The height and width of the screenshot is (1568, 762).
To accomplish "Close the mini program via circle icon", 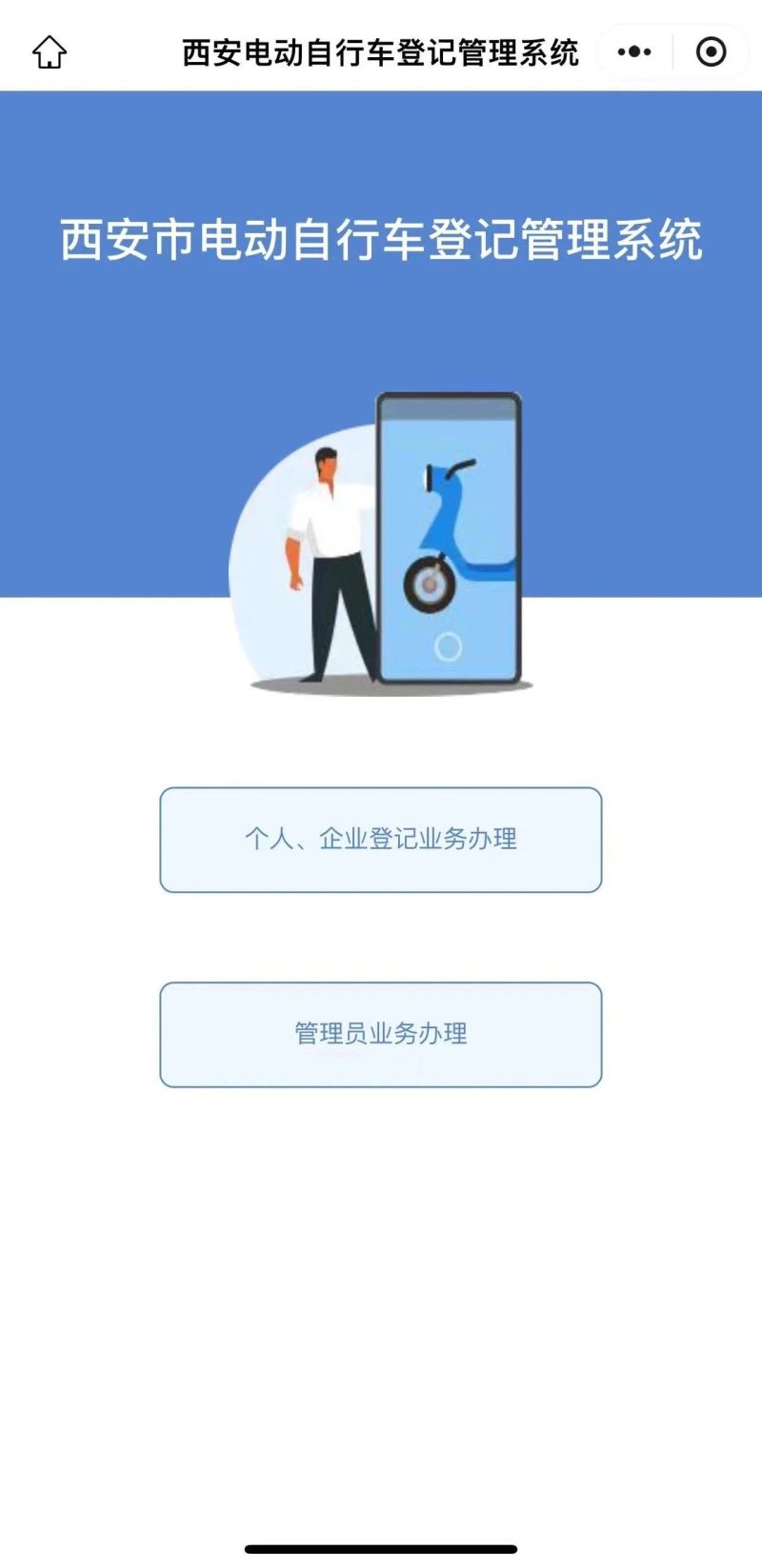I will click(x=711, y=52).
